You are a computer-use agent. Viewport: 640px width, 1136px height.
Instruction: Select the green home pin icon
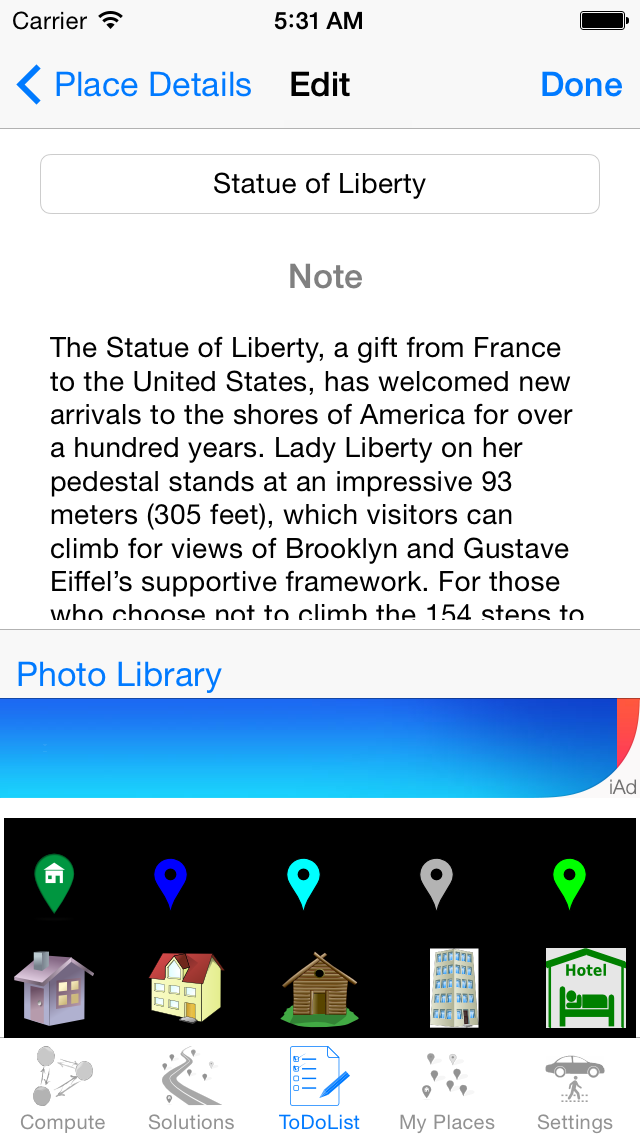pyautogui.click(x=54, y=883)
